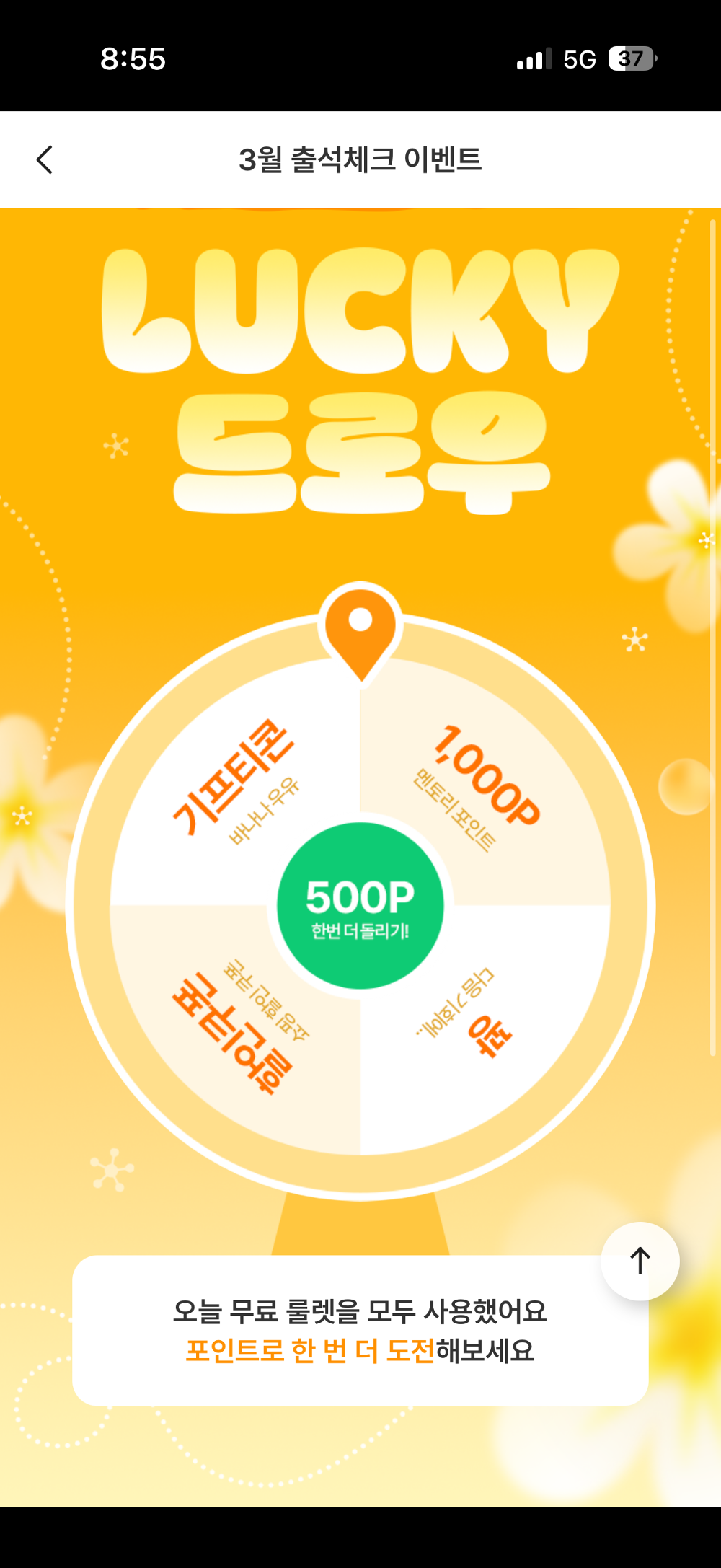Spin the roulette again with the 500P button
The image size is (721, 1568).
pyautogui.click(x=360, y=906)
